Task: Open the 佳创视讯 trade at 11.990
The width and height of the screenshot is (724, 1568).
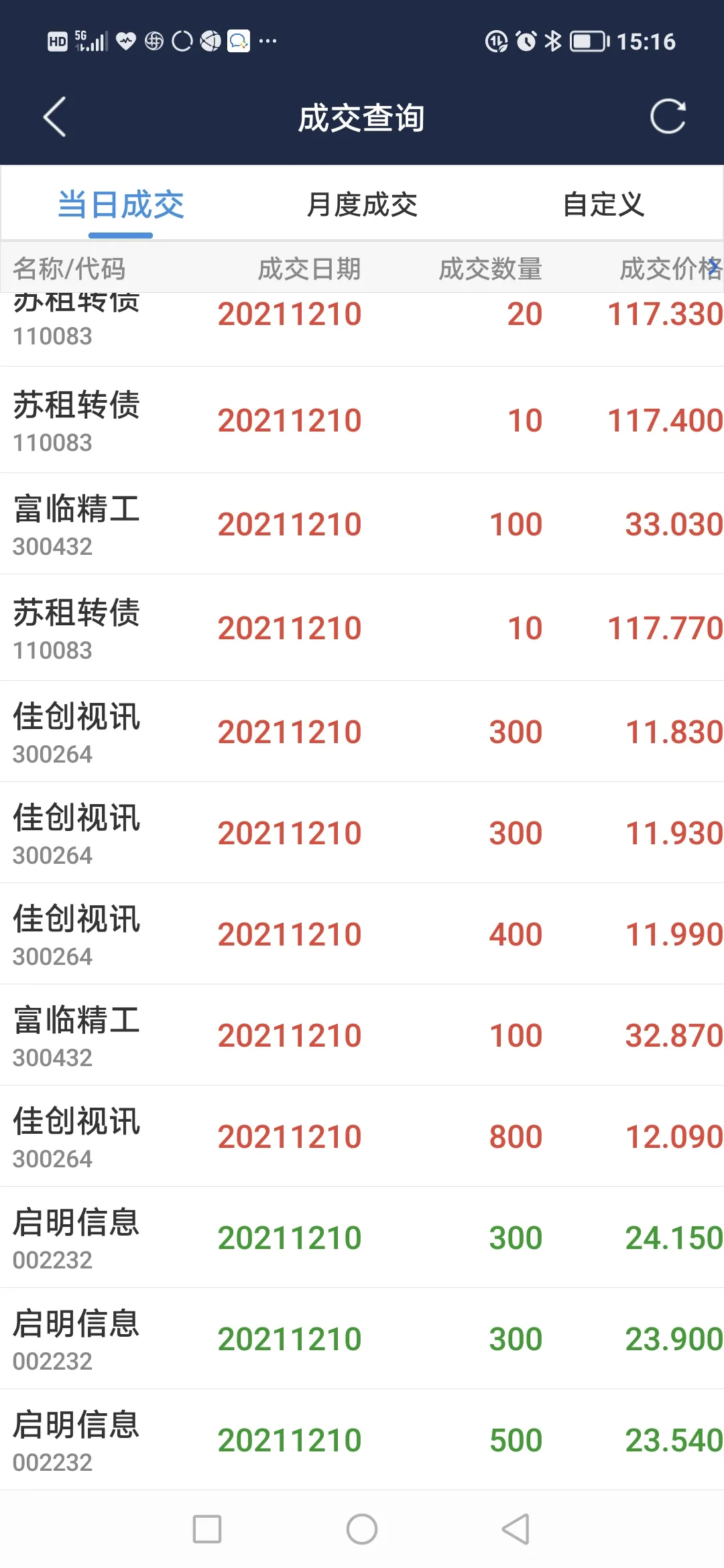Action: tap(362, 935)
